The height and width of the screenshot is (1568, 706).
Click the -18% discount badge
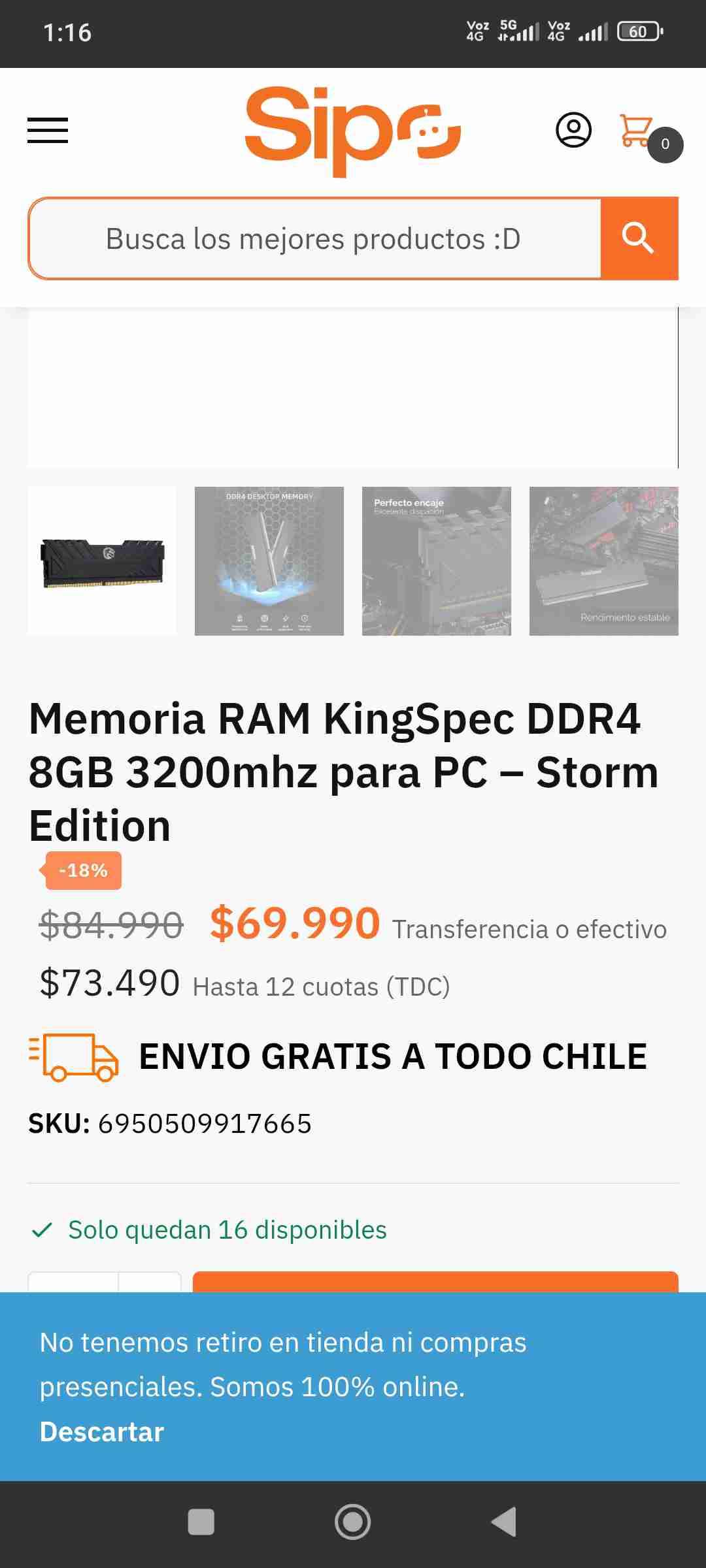pos(82,870)
